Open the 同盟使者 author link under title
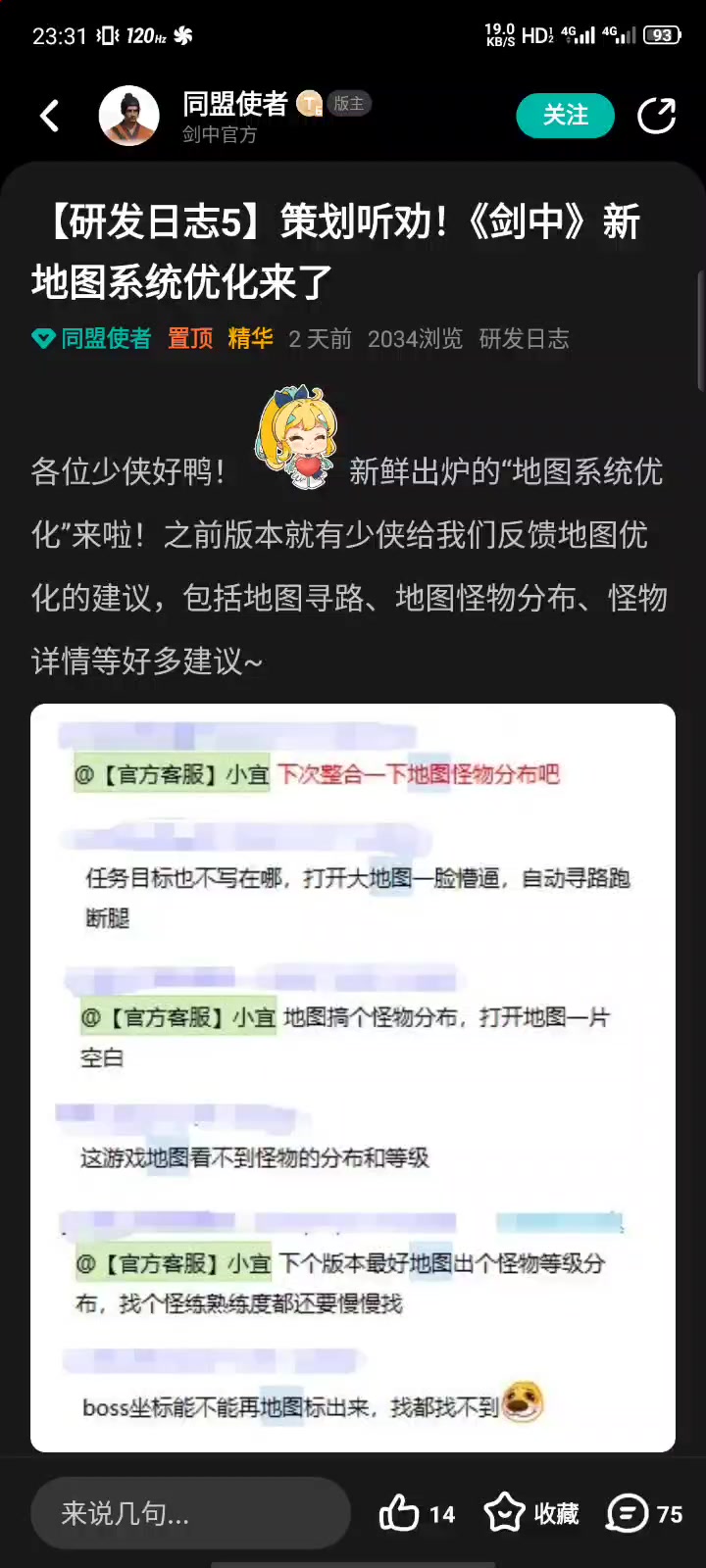The height and width of the screenshot is (1568, 706). click(106, 339)
